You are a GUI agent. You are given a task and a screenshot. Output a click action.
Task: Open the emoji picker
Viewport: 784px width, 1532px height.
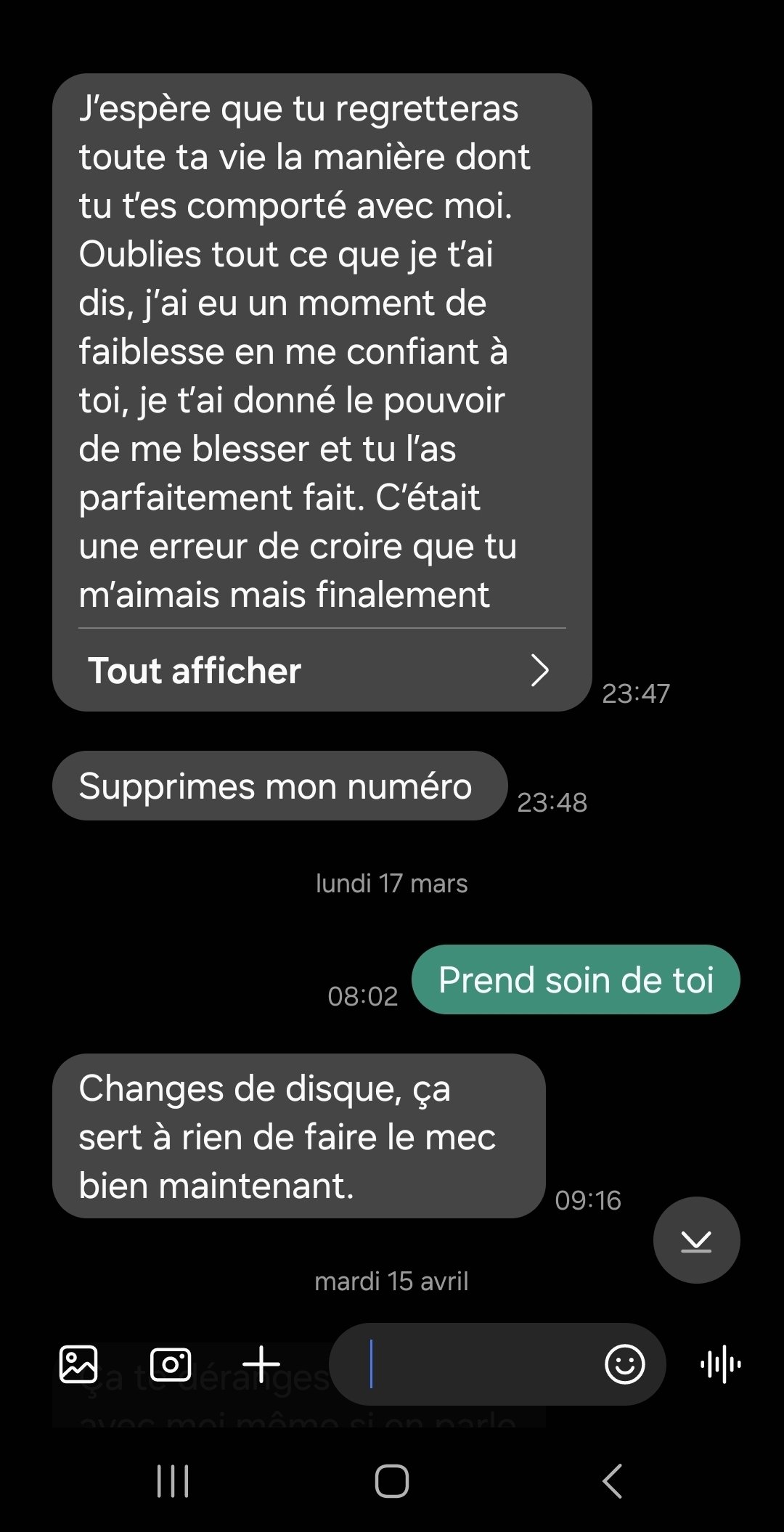(624, 1364)
